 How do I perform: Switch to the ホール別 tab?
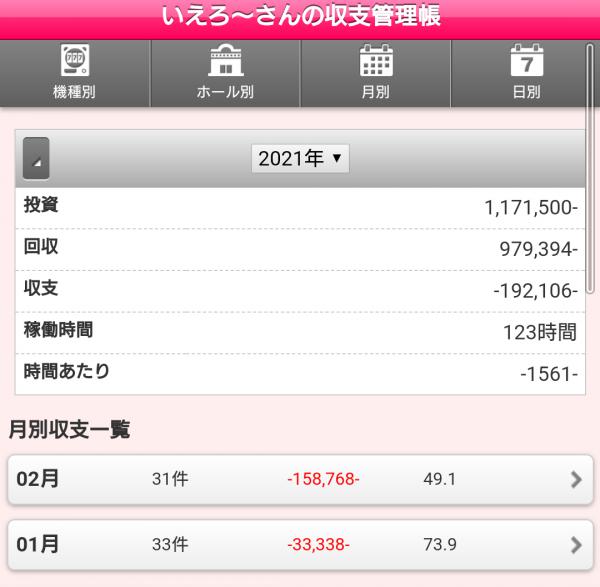click(225, 73)
